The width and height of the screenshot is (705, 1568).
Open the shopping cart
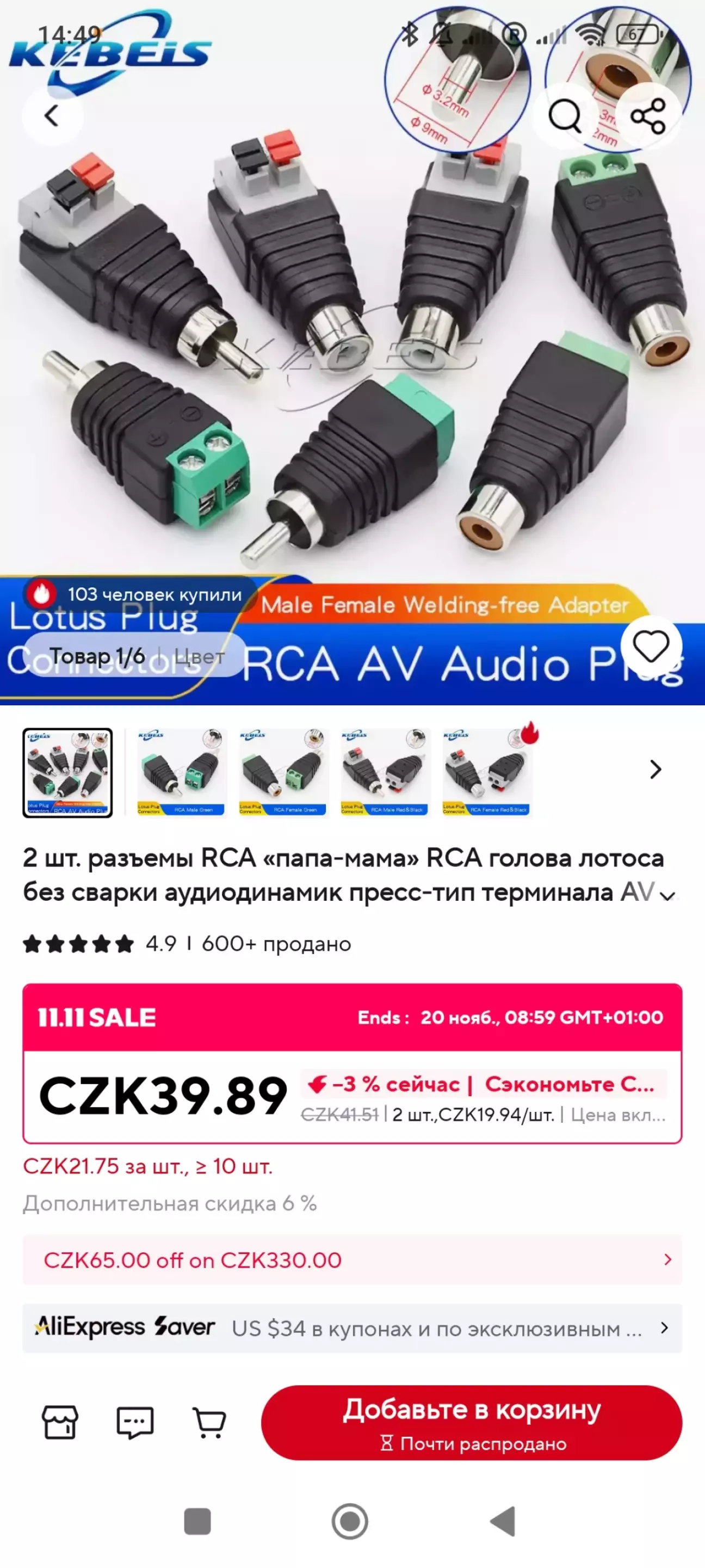pyautogui.click(x=209, y=1423)
